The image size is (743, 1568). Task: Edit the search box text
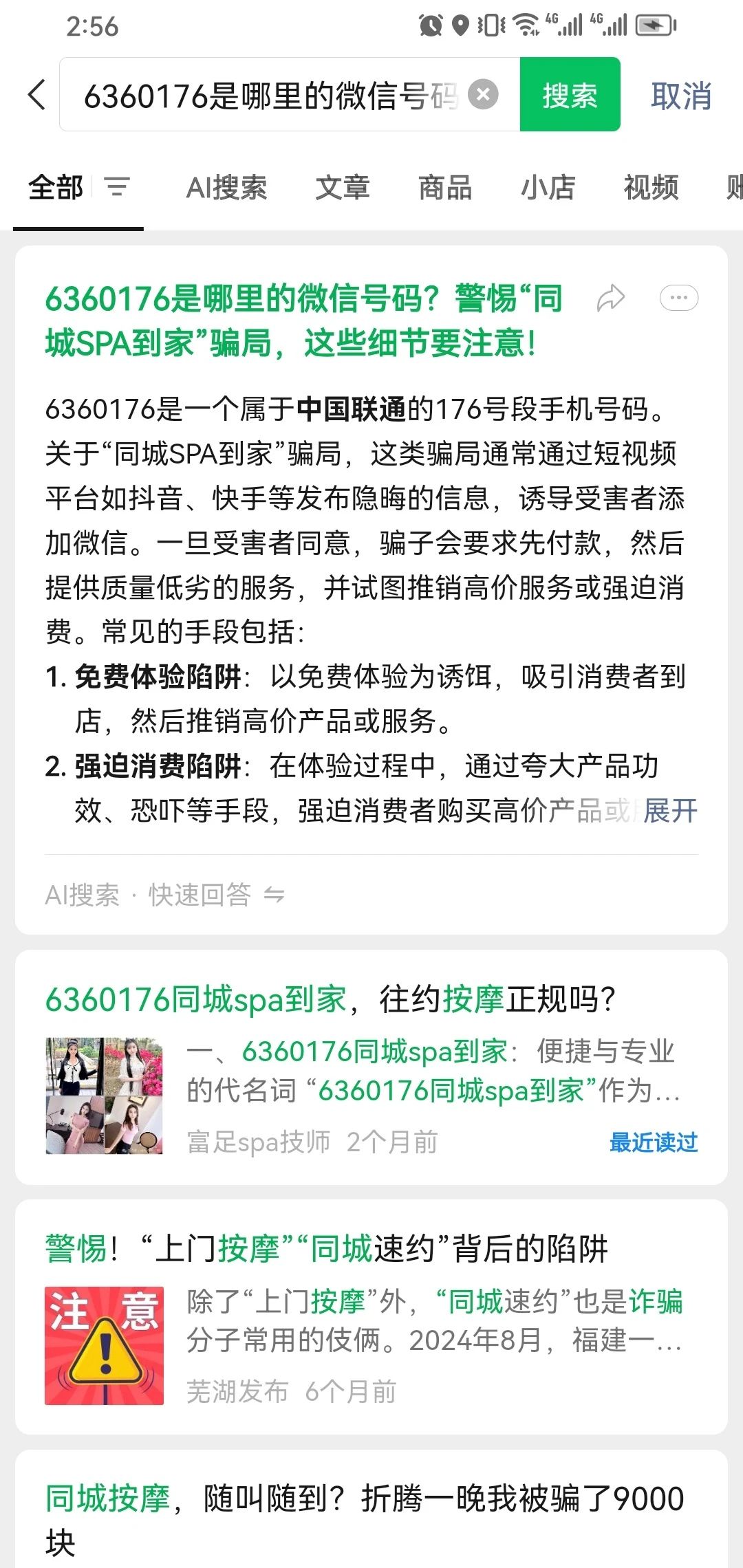pyautogui.click(x=270, y=95)
